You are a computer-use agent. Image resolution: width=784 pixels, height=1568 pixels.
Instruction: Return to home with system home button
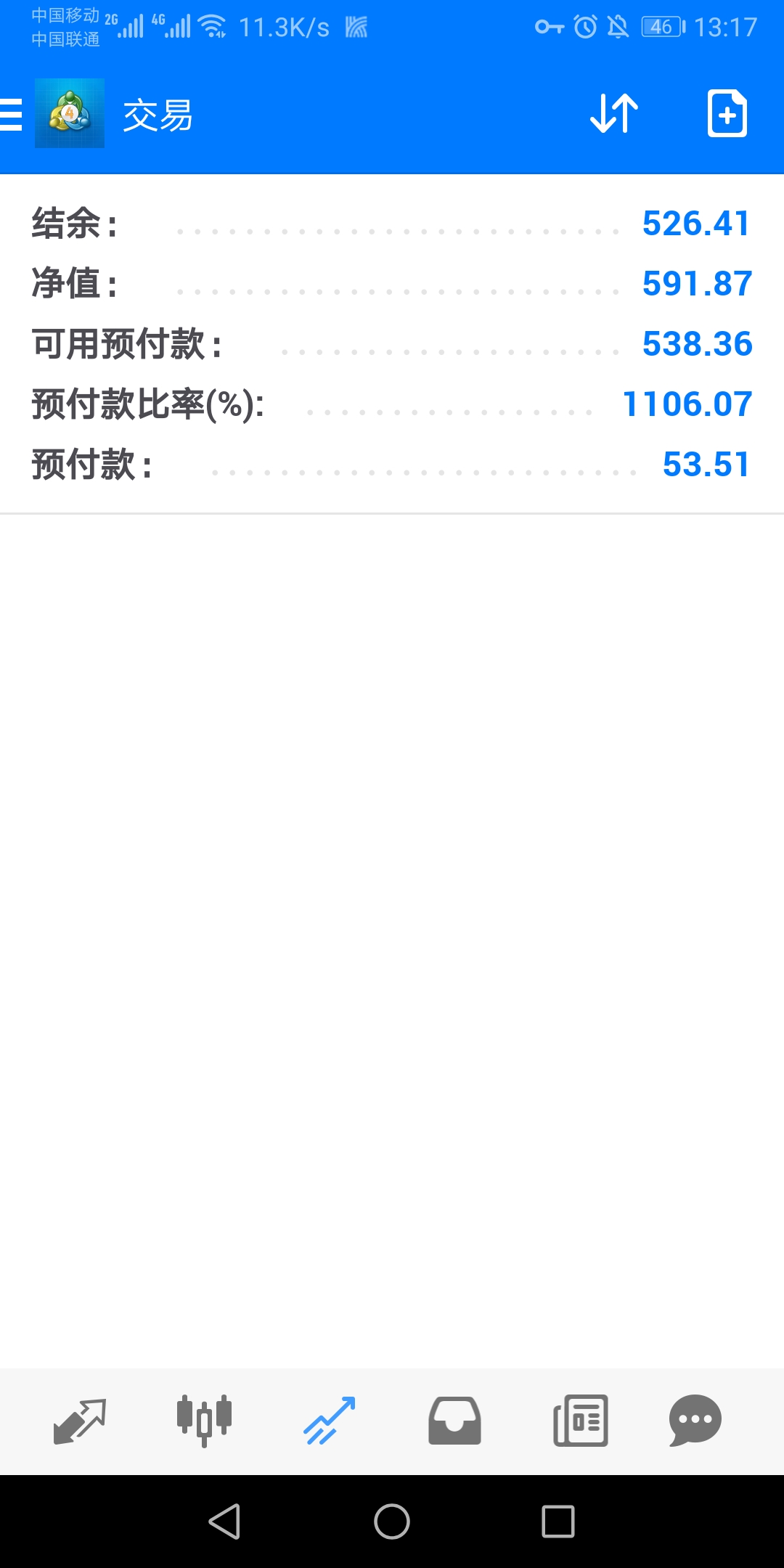(392, 1522)
